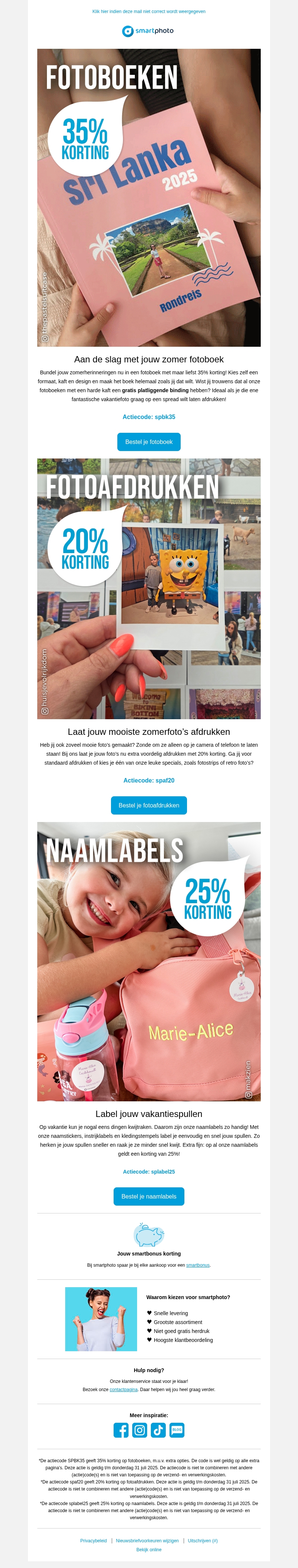The width and height of the screenshot is (298, 1568).
Task: Visit the smartphoto Facebook page
Action: [x=121, y=1431]
